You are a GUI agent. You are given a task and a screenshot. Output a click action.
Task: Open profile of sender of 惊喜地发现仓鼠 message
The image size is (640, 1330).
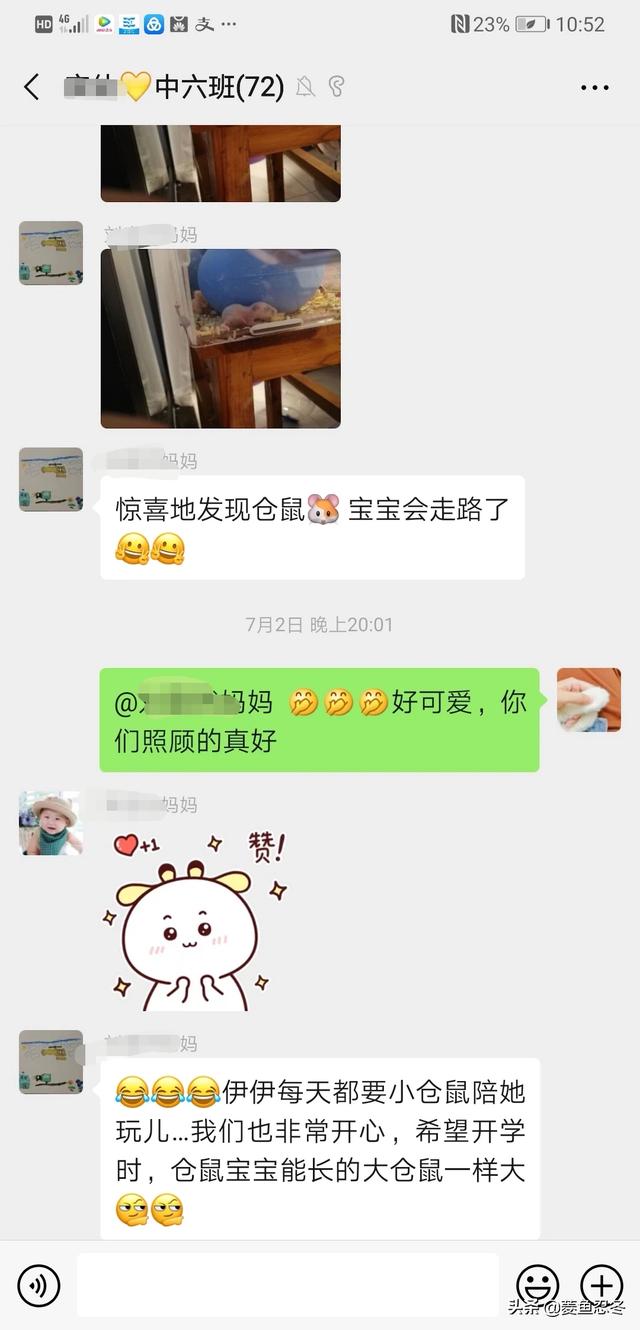coord(51,480)
